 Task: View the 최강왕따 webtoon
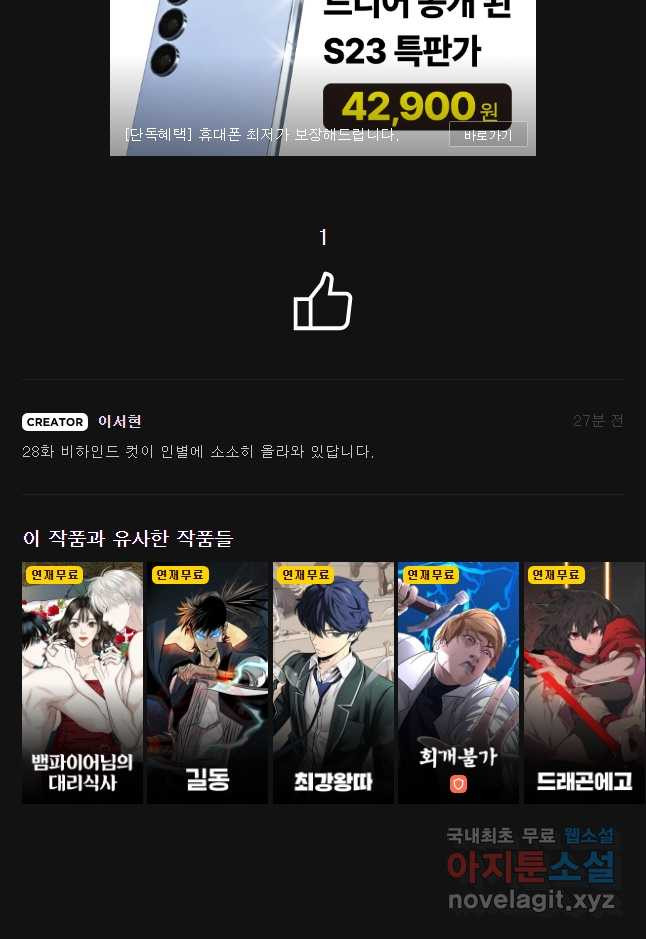click(x=333, y=682)
